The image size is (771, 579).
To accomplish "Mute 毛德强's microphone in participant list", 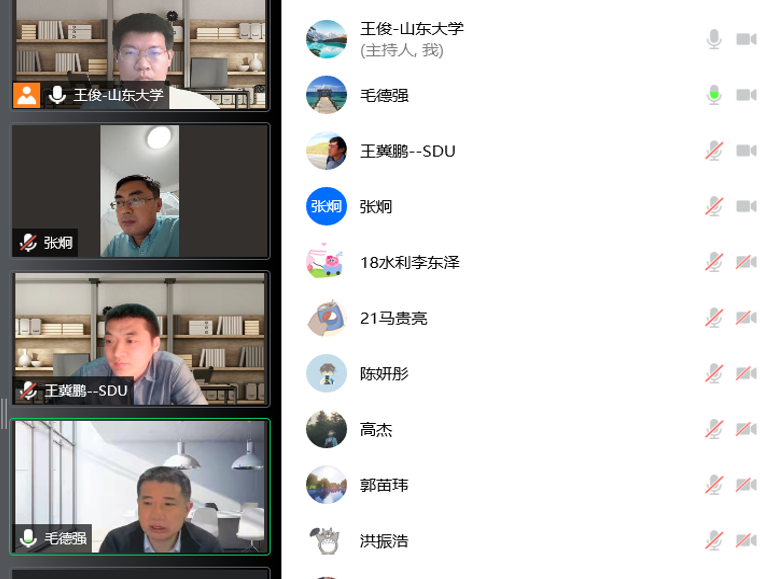I will [714, 95].
